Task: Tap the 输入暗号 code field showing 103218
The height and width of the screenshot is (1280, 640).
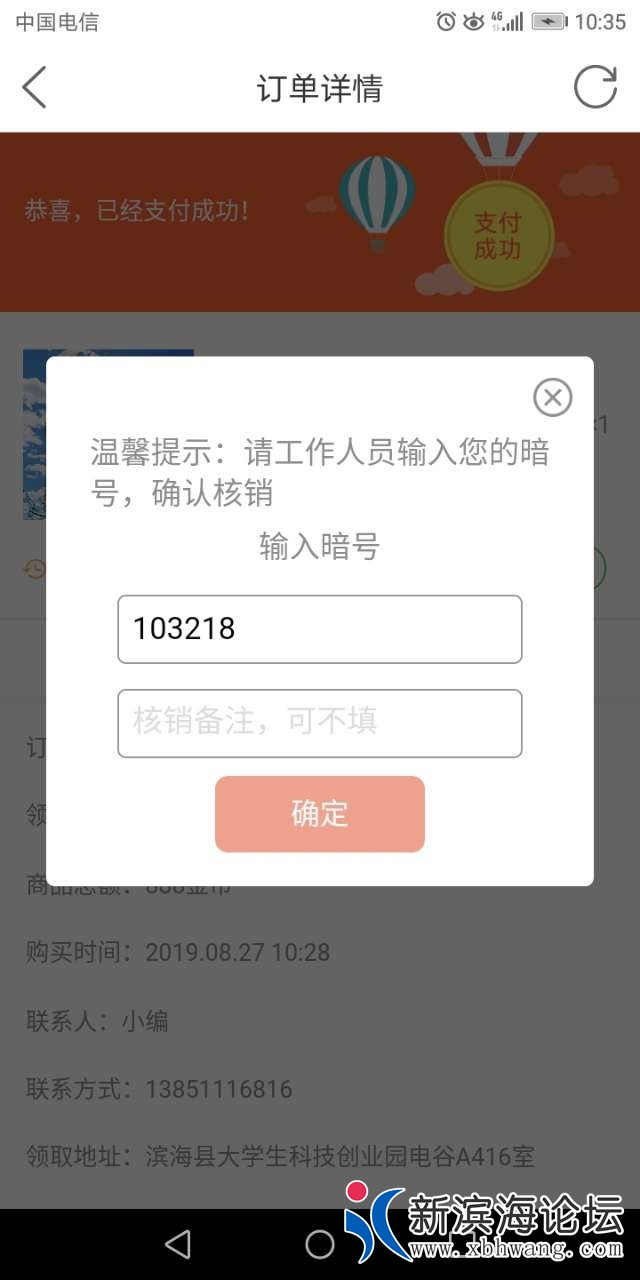Action: tap(320, 629)
